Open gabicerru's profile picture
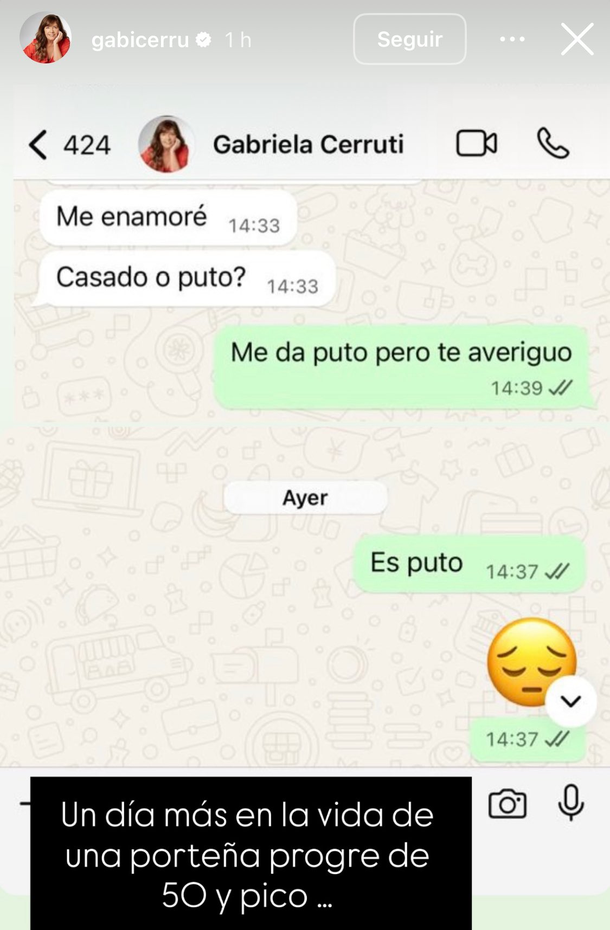Viewport: 610px width, 930px height. pyautogui.click(x=45, y=39)
